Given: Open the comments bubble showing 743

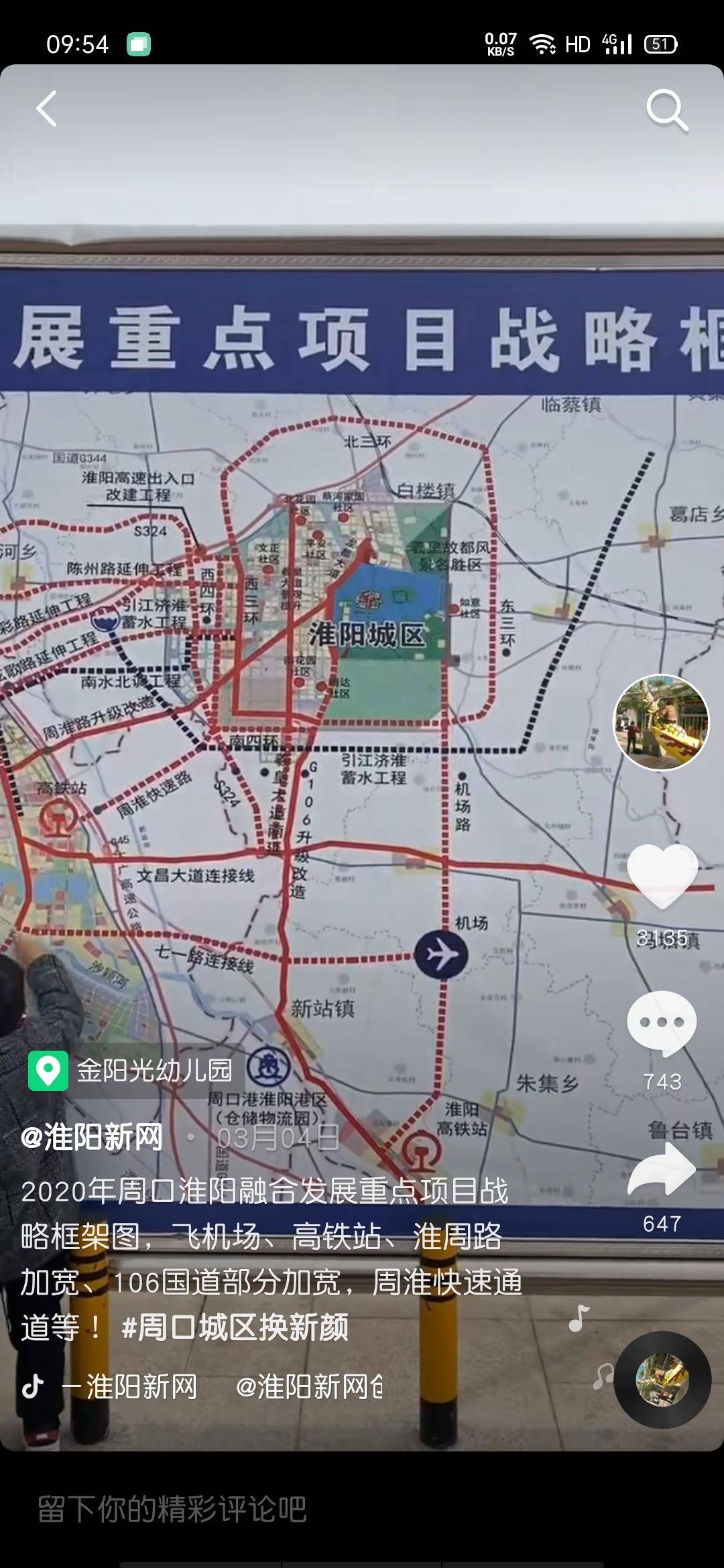Looking at the screenshot, I should (x=662, y=1023).
